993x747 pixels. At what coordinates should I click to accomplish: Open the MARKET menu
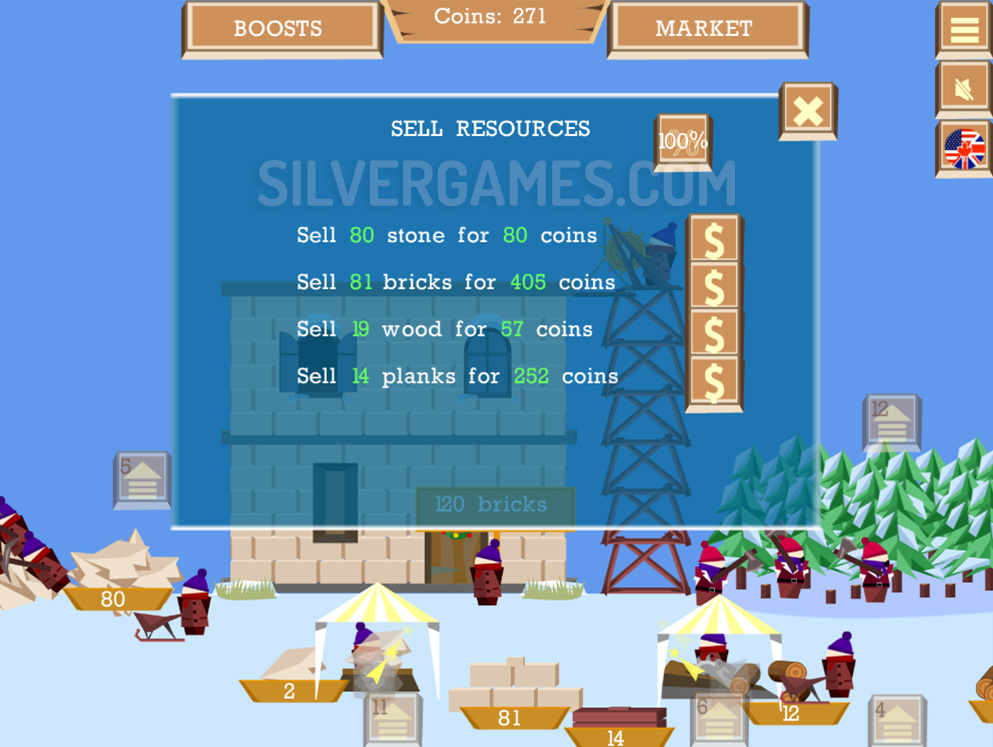[706, 28]
